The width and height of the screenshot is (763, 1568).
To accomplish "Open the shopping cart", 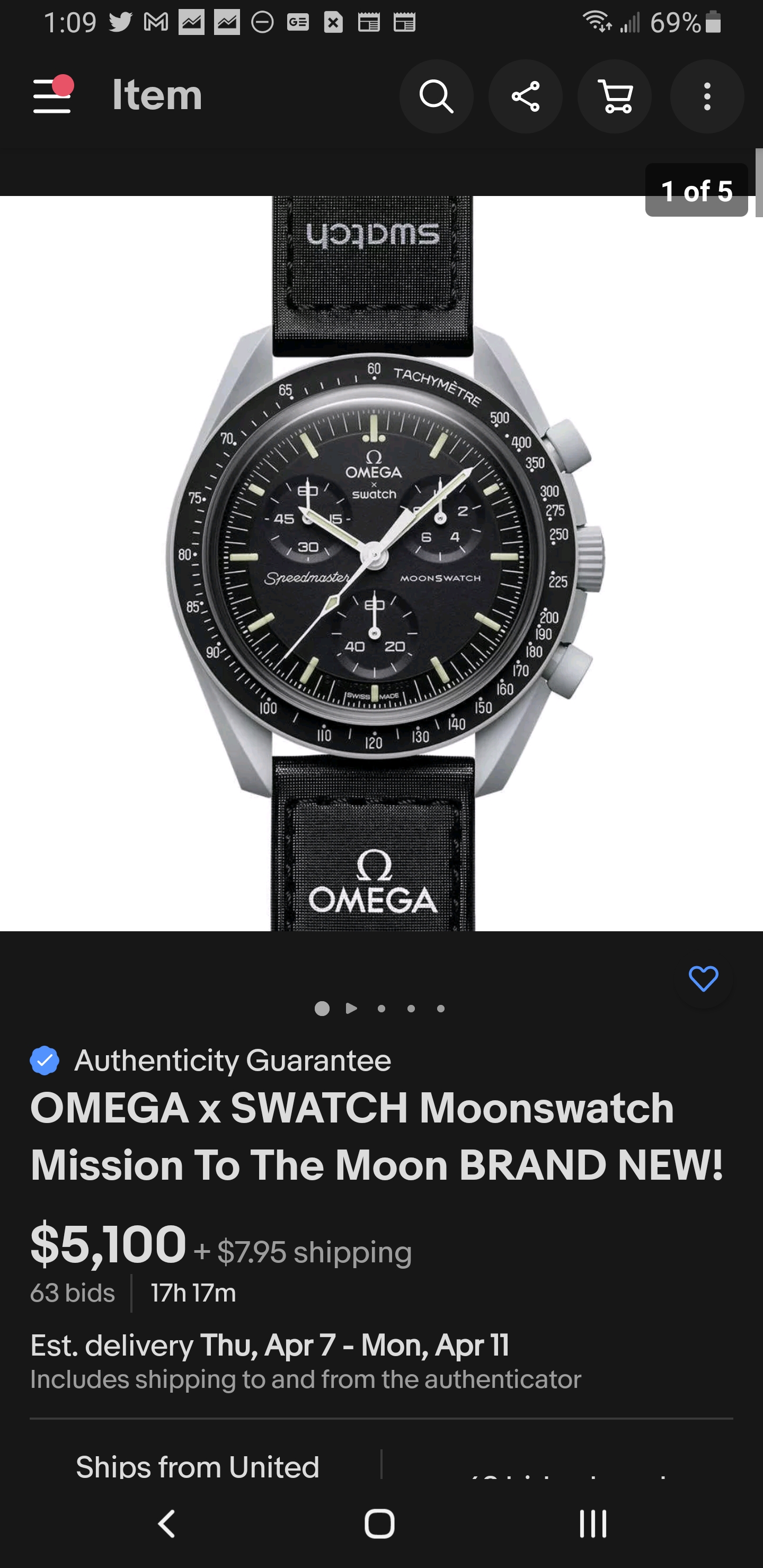I will (615, 96).
